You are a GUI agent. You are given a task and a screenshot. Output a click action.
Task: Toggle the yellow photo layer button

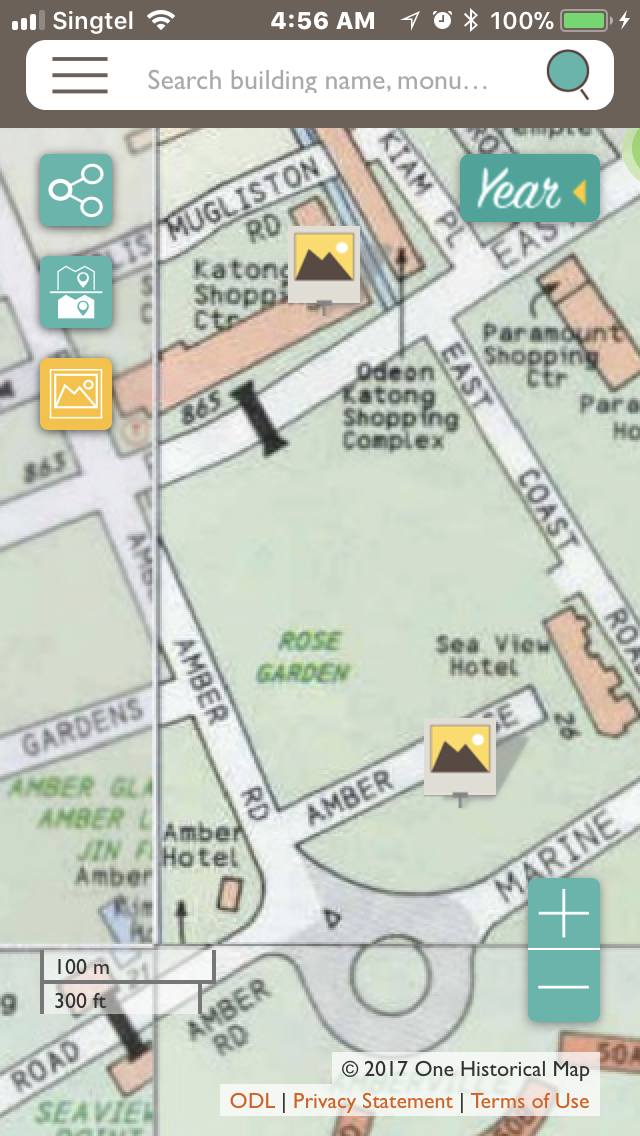tap(76, 394)
